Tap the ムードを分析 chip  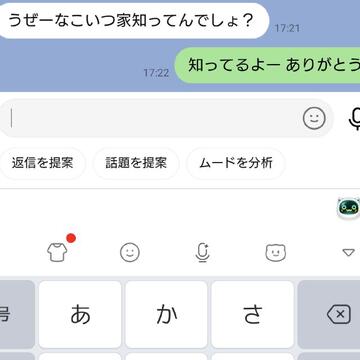pos(236,163)
